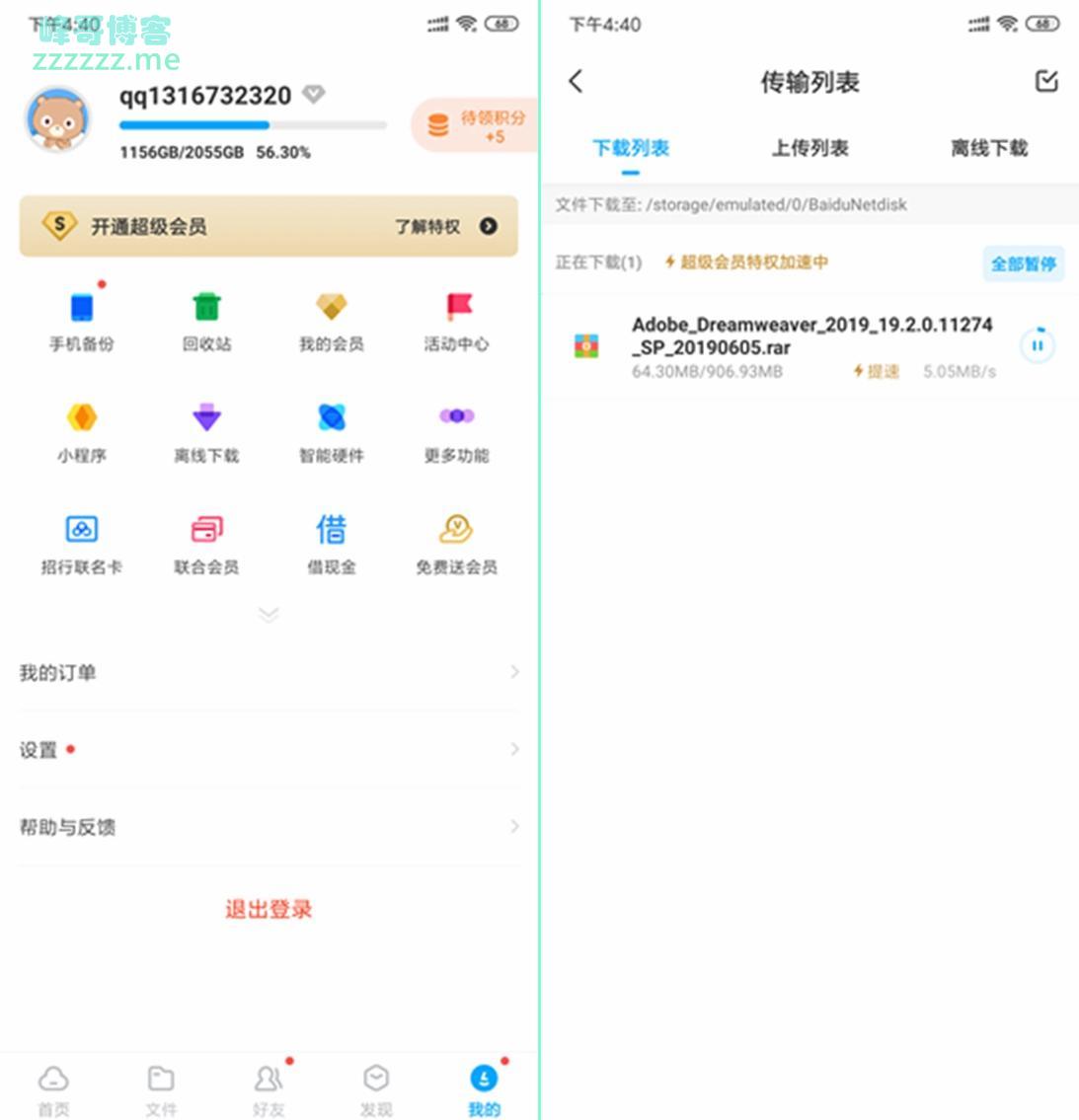Open the multi-select edit icon
Viewport: 1079px width, 1120px height.
(x=1046, y=81)
